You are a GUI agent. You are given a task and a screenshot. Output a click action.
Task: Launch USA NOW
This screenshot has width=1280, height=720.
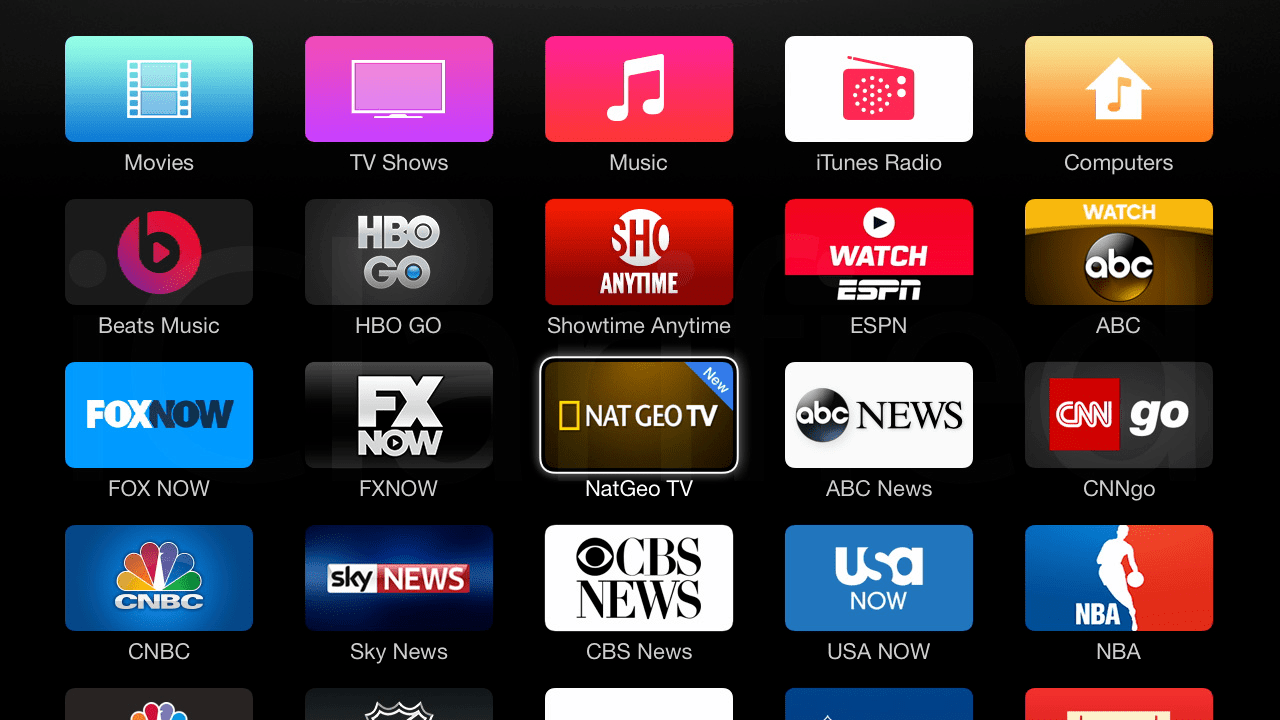click(879, 578)
